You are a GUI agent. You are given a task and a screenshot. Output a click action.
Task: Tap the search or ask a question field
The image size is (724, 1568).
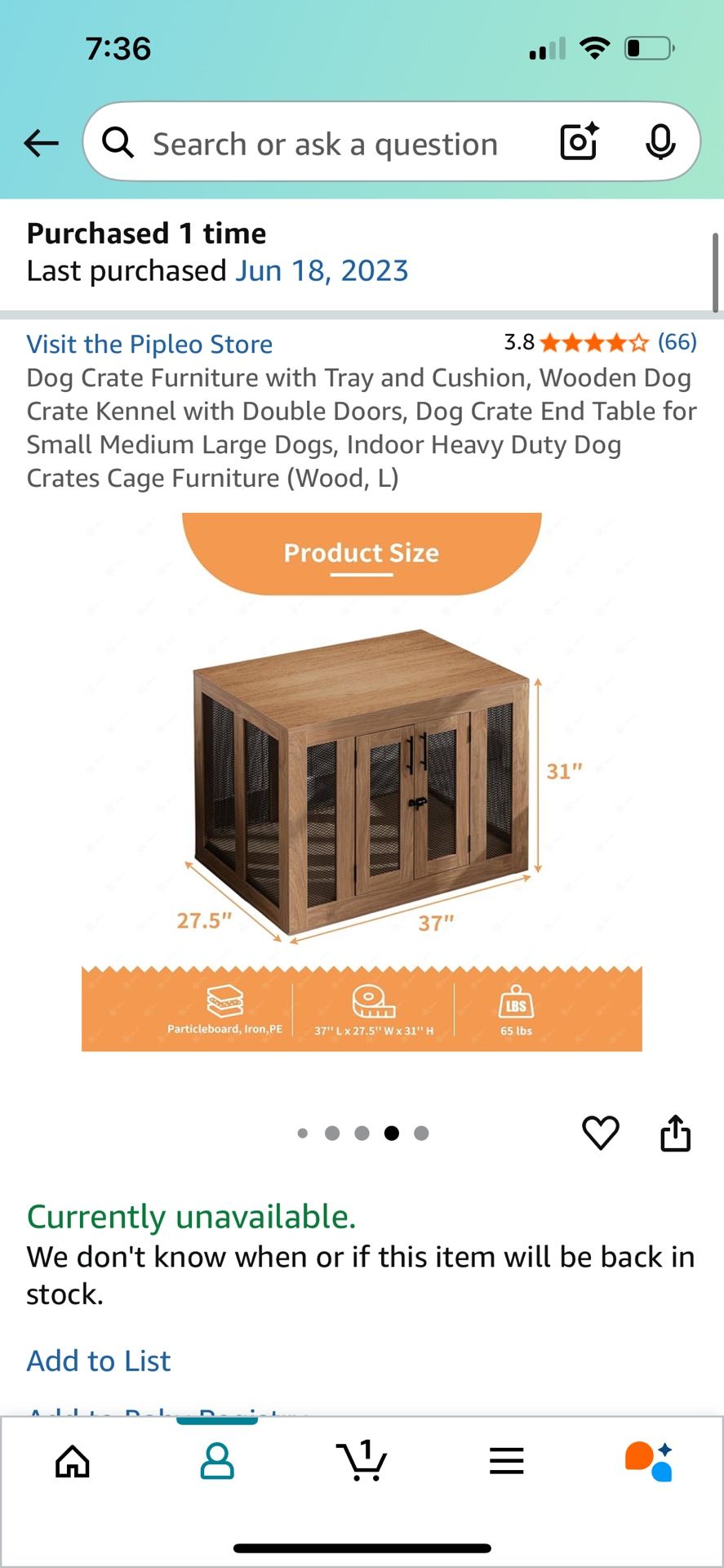coord(326,145)
